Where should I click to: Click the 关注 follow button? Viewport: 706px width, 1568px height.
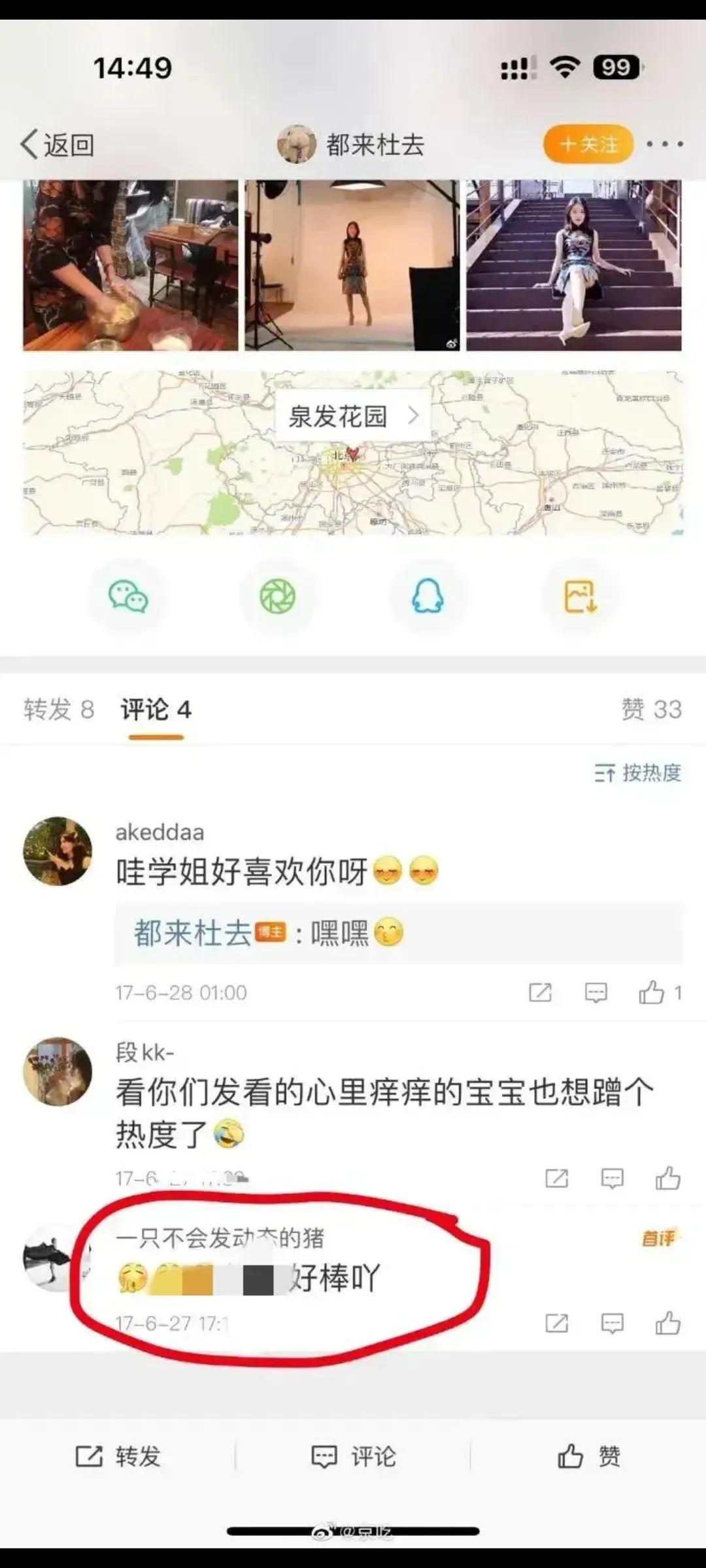pos(587,145)
